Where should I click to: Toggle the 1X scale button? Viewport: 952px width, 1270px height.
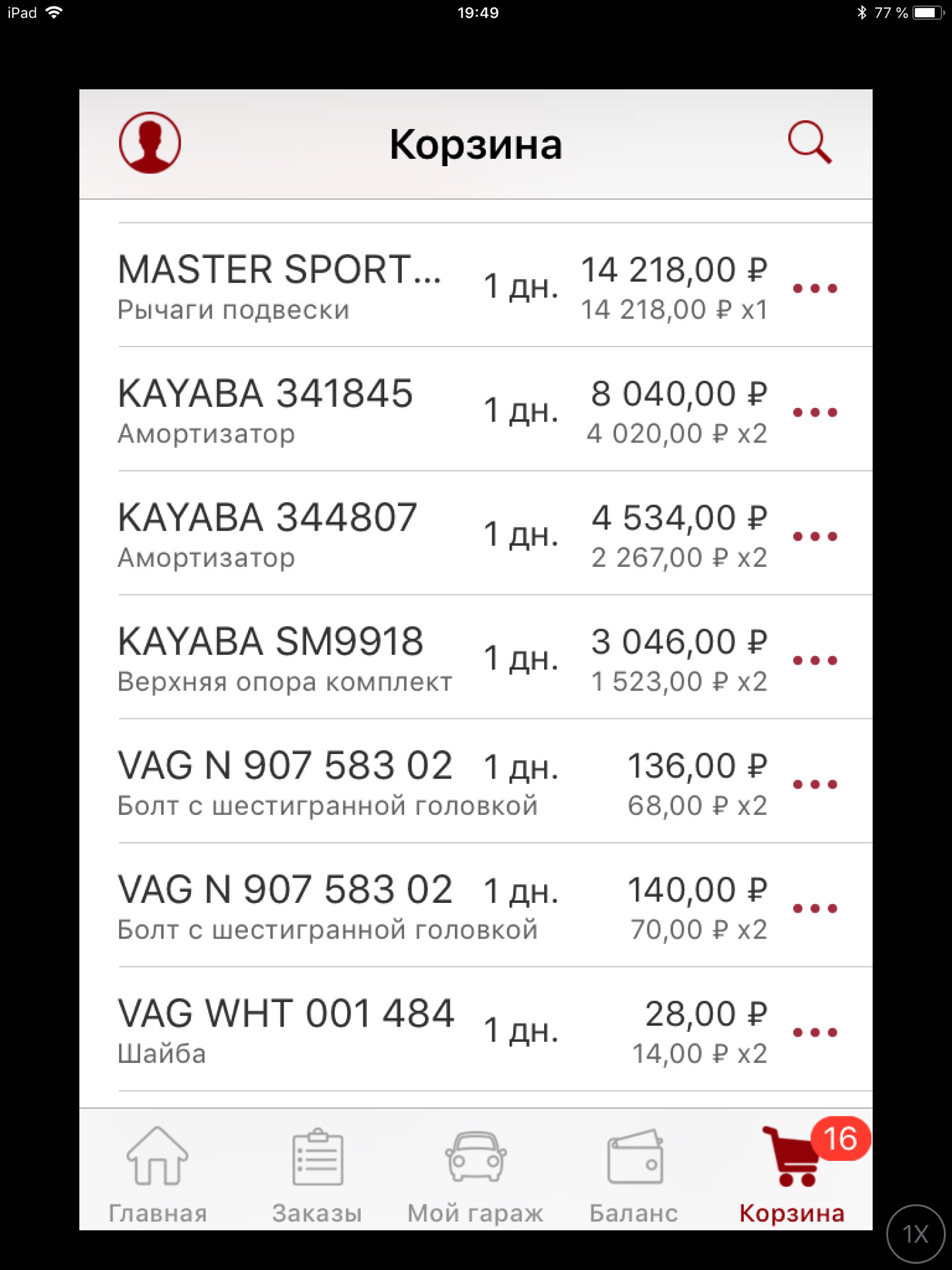tap(916, 1234)
